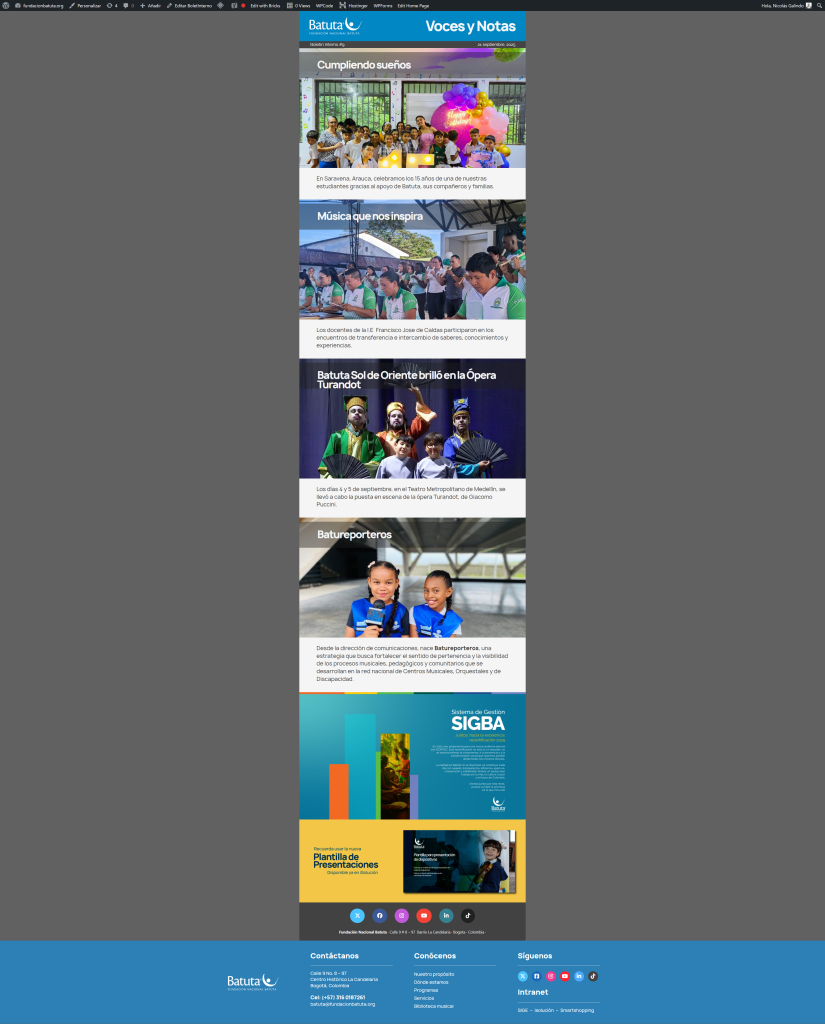Open the SIGBA Sistema de Gestión banner
Image resolution: width=825 pixels, height=1024 pixels.
(x=412, y=755)
